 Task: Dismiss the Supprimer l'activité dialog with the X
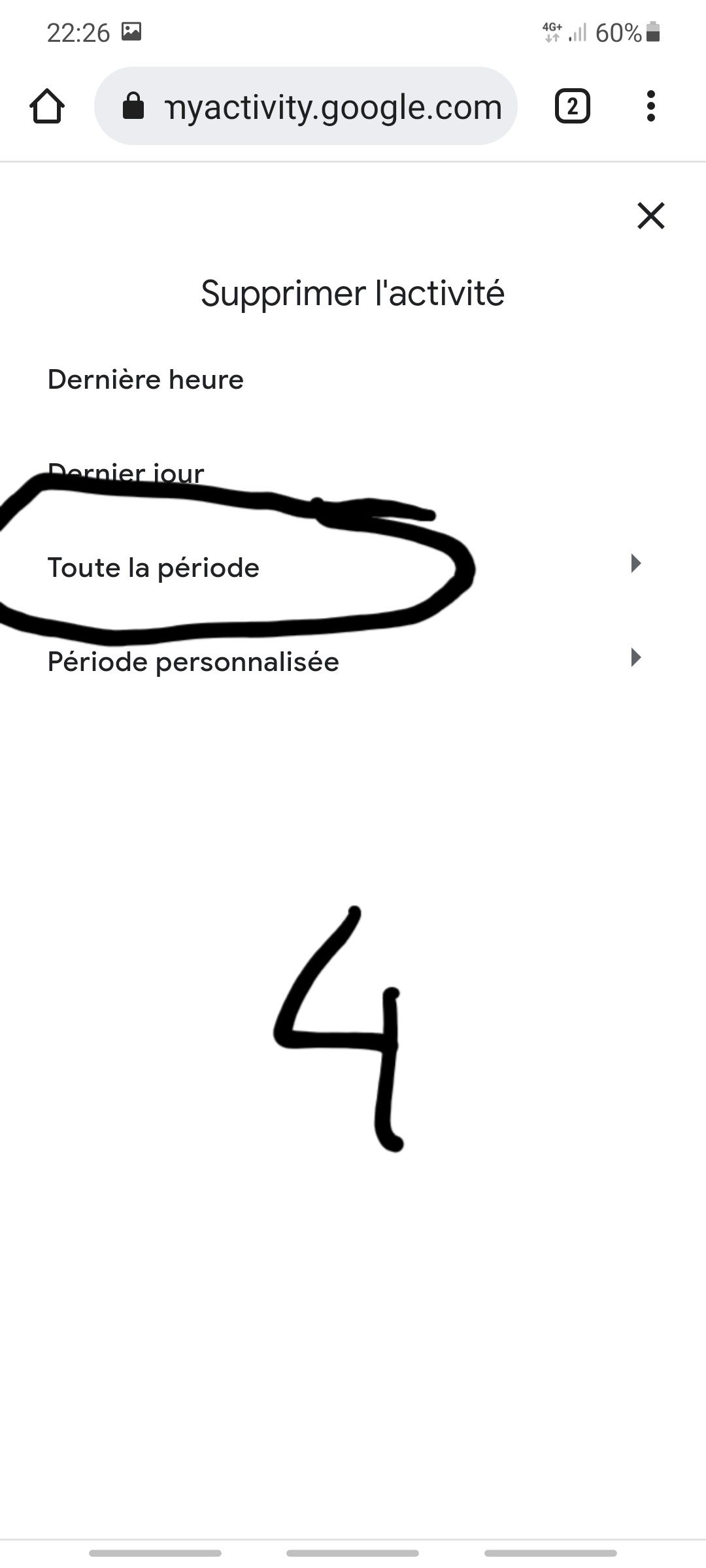pyautogui.click(x=651, y=216)
